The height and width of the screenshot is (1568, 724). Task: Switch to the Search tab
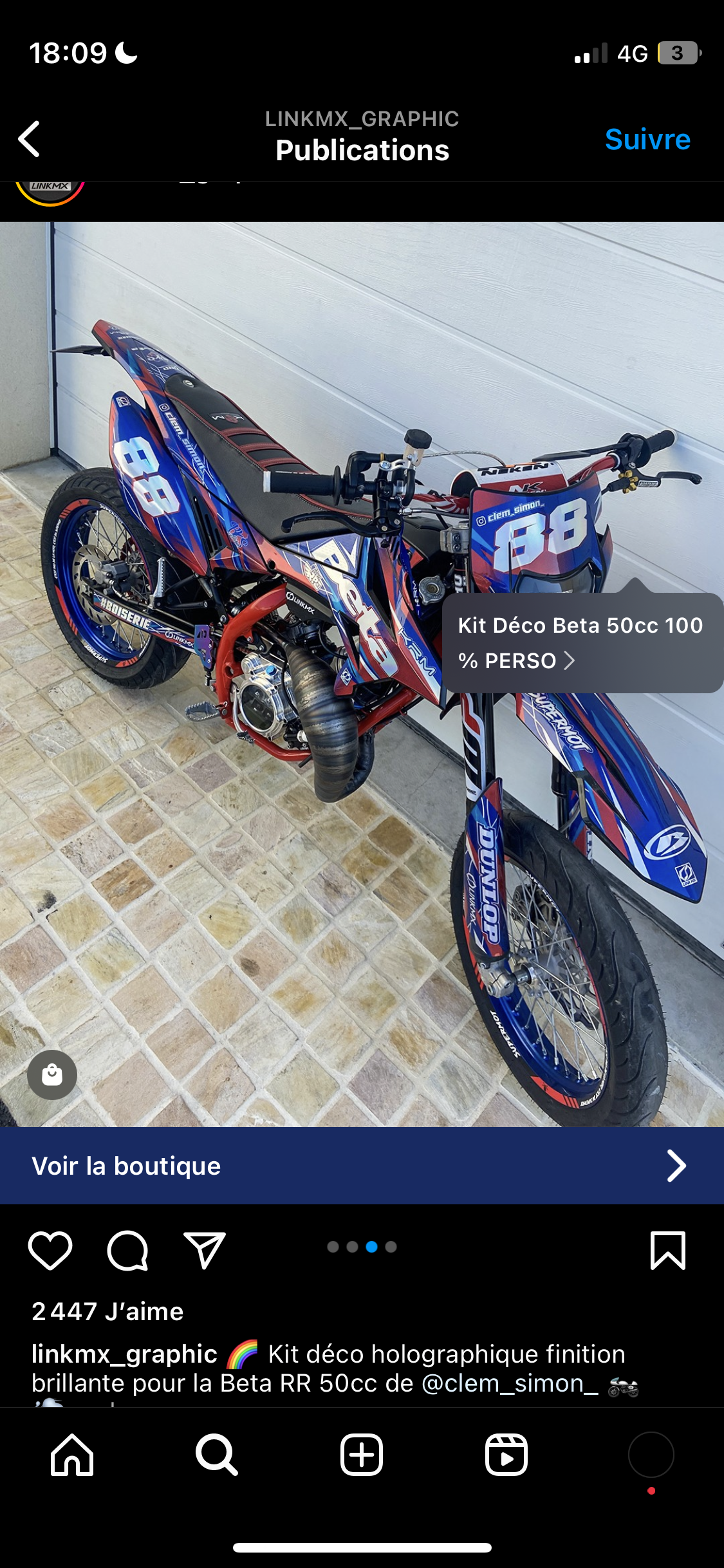[x=217, y=1454]
